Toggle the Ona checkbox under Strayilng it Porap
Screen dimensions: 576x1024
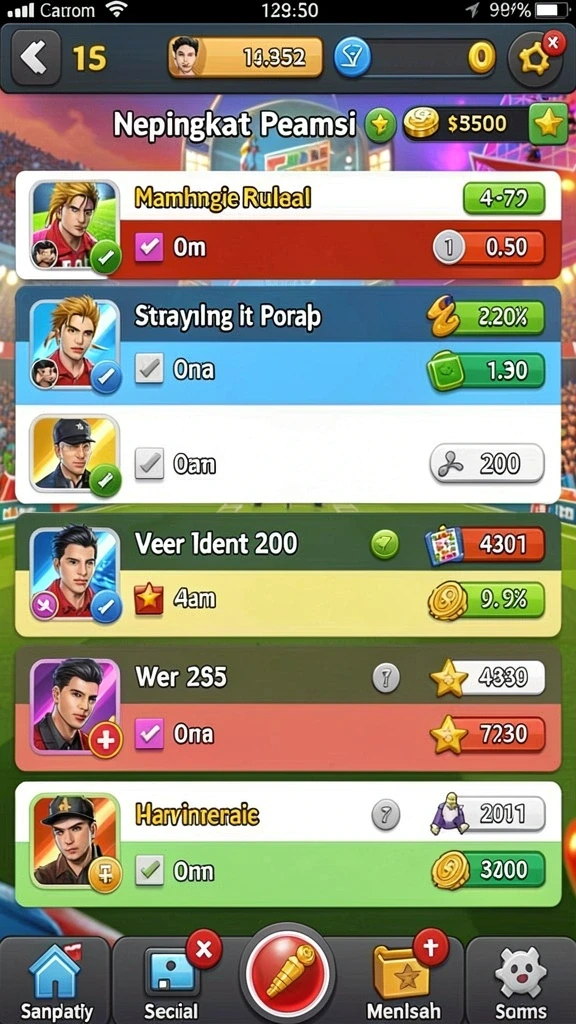click(150, 370)
